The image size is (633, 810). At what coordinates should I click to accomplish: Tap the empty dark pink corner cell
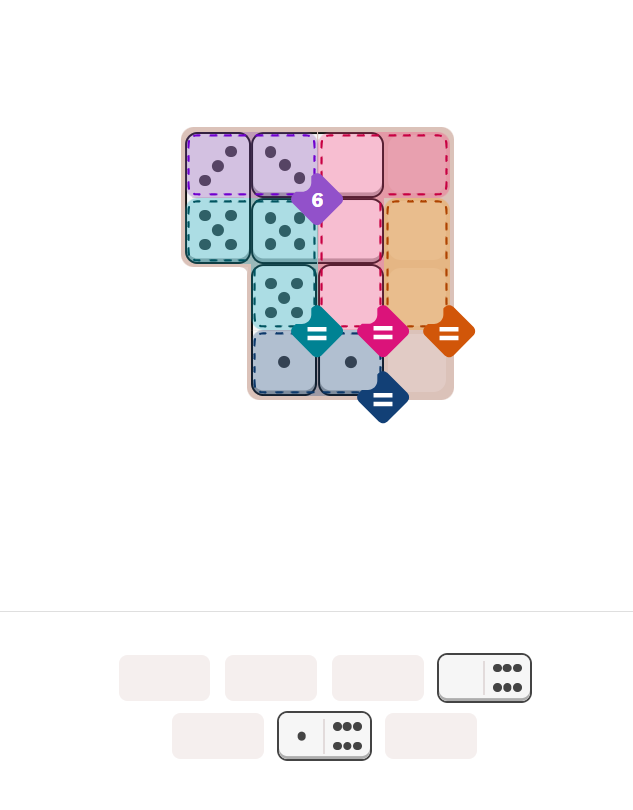click(416, 165)
